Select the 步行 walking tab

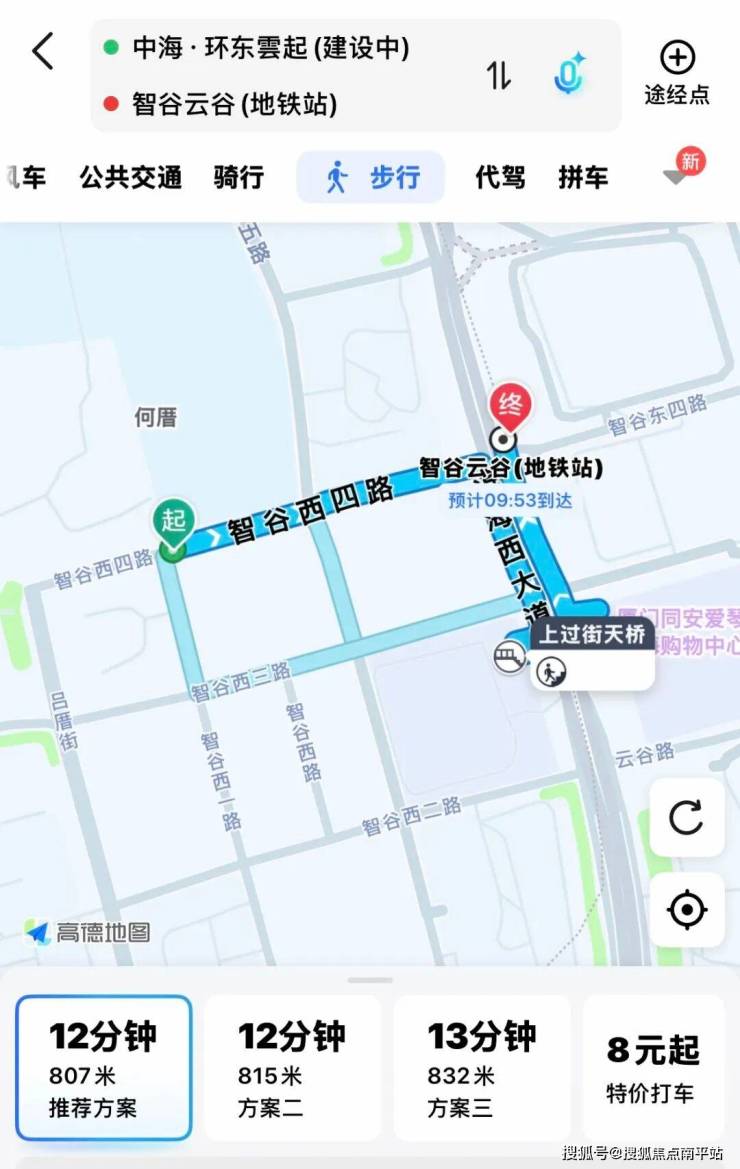371,178
